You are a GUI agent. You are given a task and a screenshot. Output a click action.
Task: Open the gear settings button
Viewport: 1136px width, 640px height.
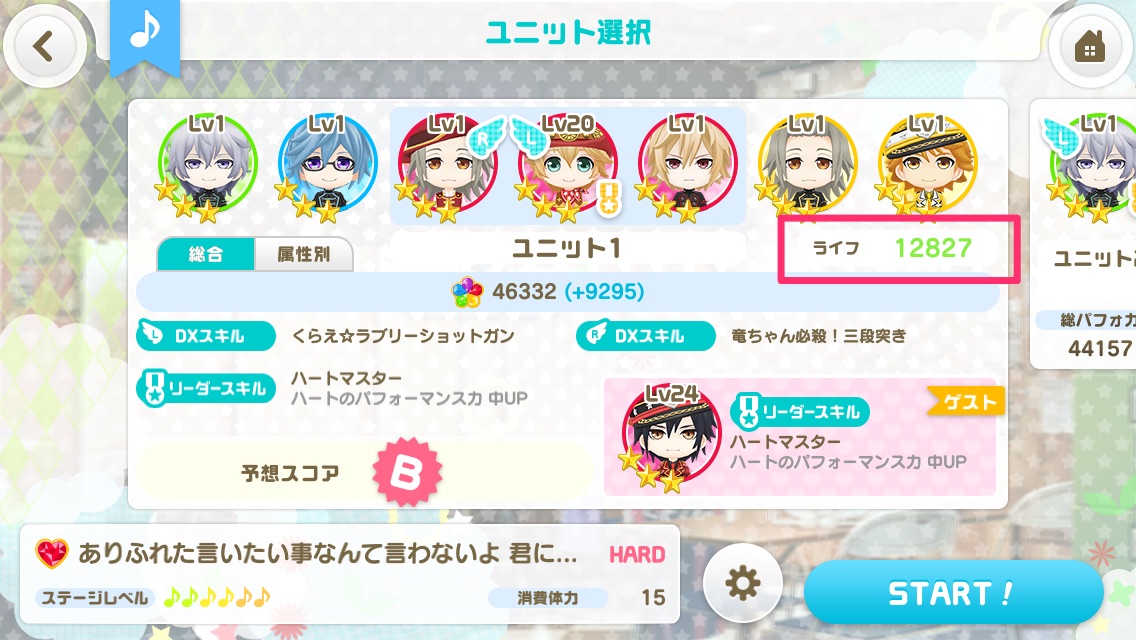(x=742, y=584)
